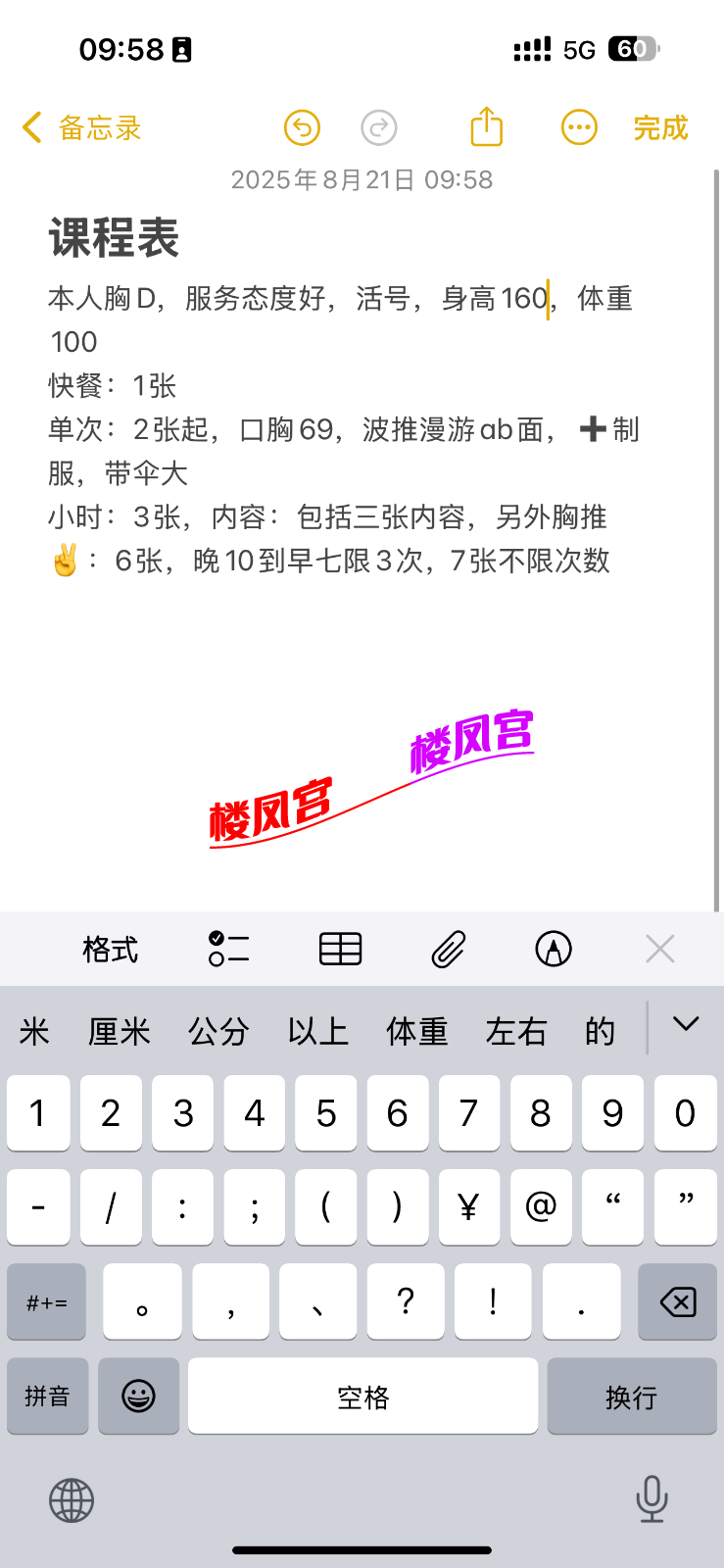Open attachments via the paperclip icon
This screenshot has width=724, height=1568.
[x=448, y=948]
